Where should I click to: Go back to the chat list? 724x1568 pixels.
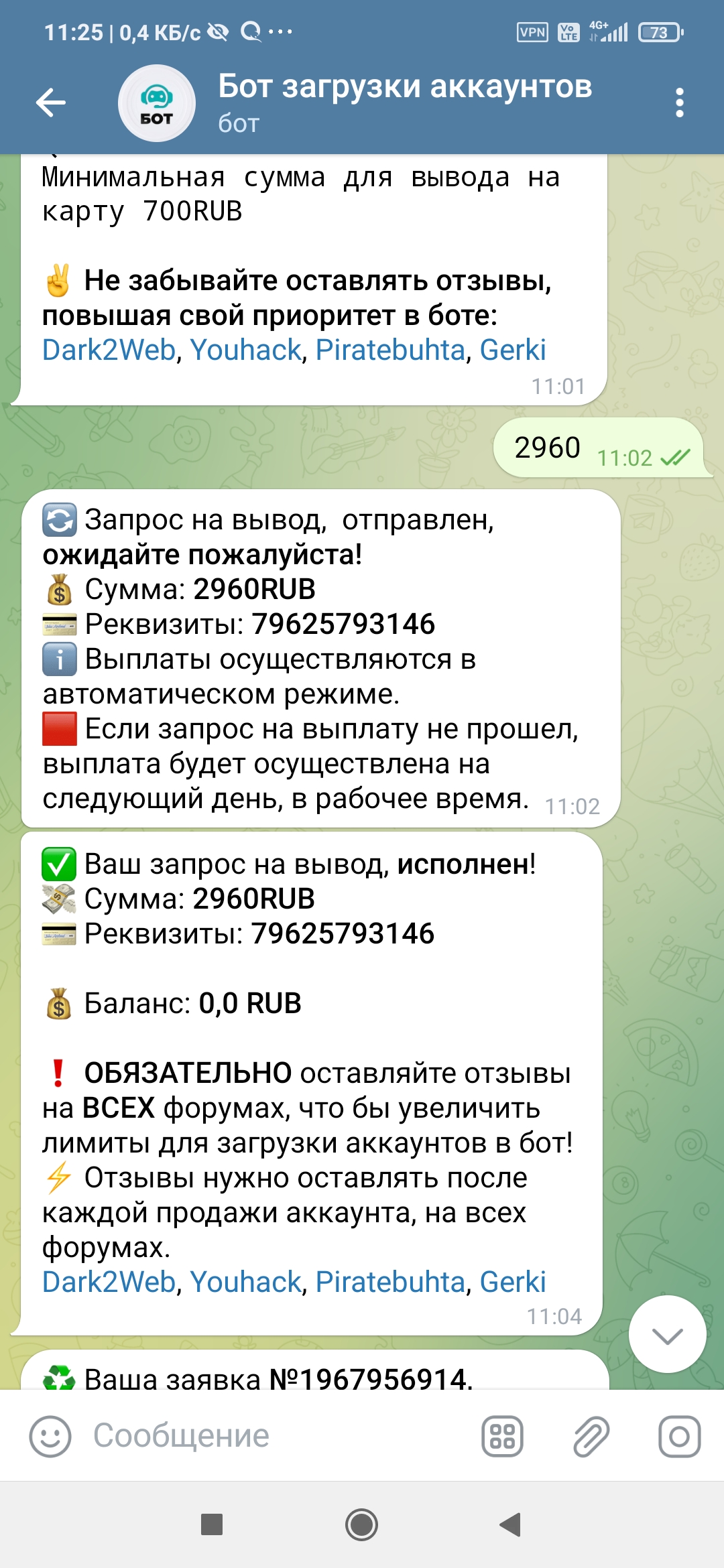click(x=51, y=103)
